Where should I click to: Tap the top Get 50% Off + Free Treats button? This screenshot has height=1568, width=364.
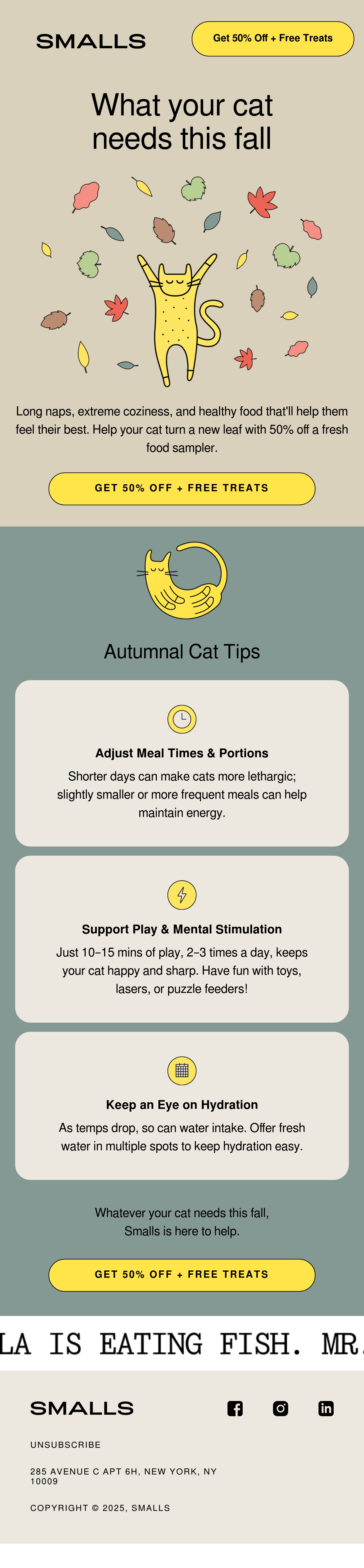click(x=273, y=38)
